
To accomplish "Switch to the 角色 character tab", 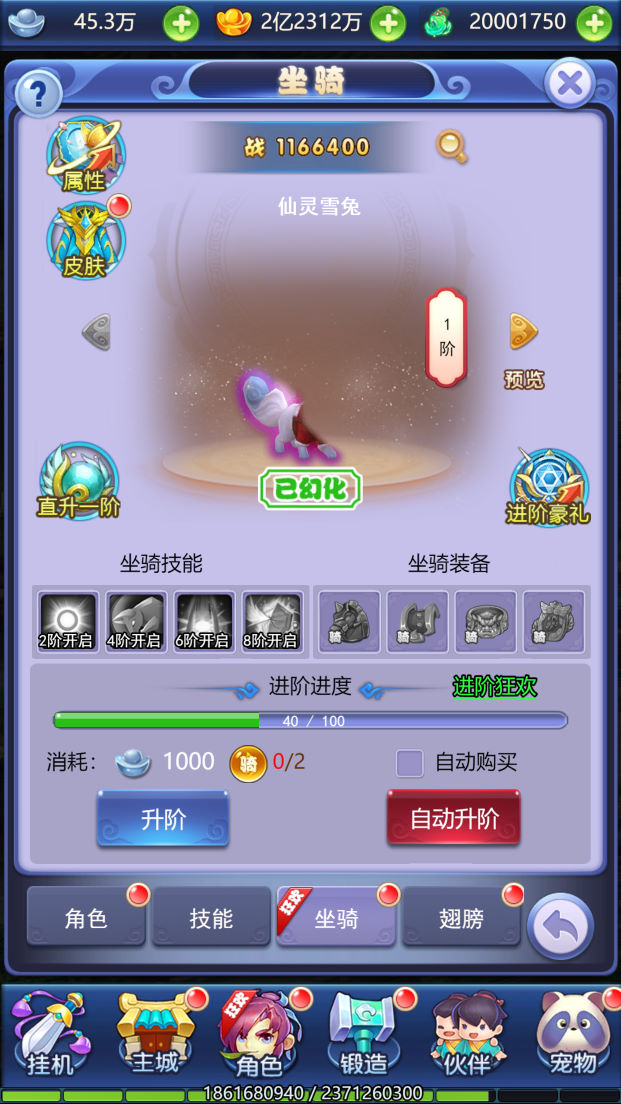I will pos(86,918).
